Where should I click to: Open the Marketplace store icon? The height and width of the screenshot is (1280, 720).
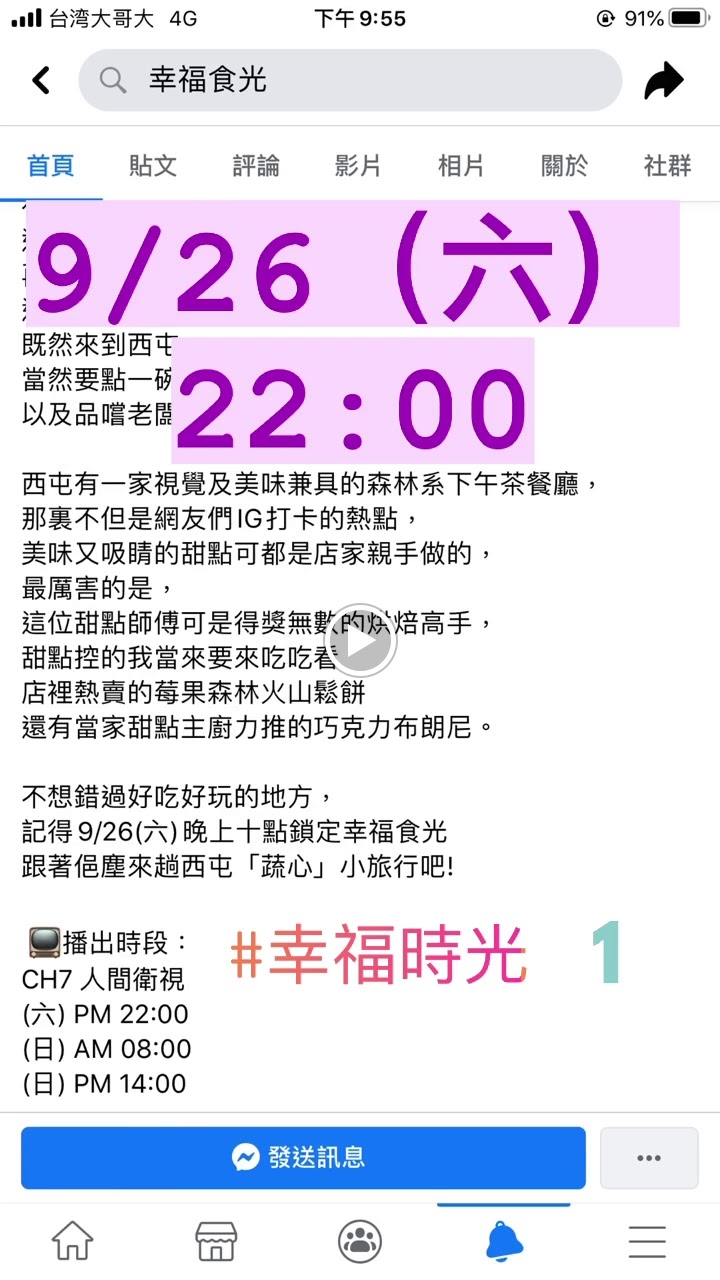click(x=216, y=1241)
